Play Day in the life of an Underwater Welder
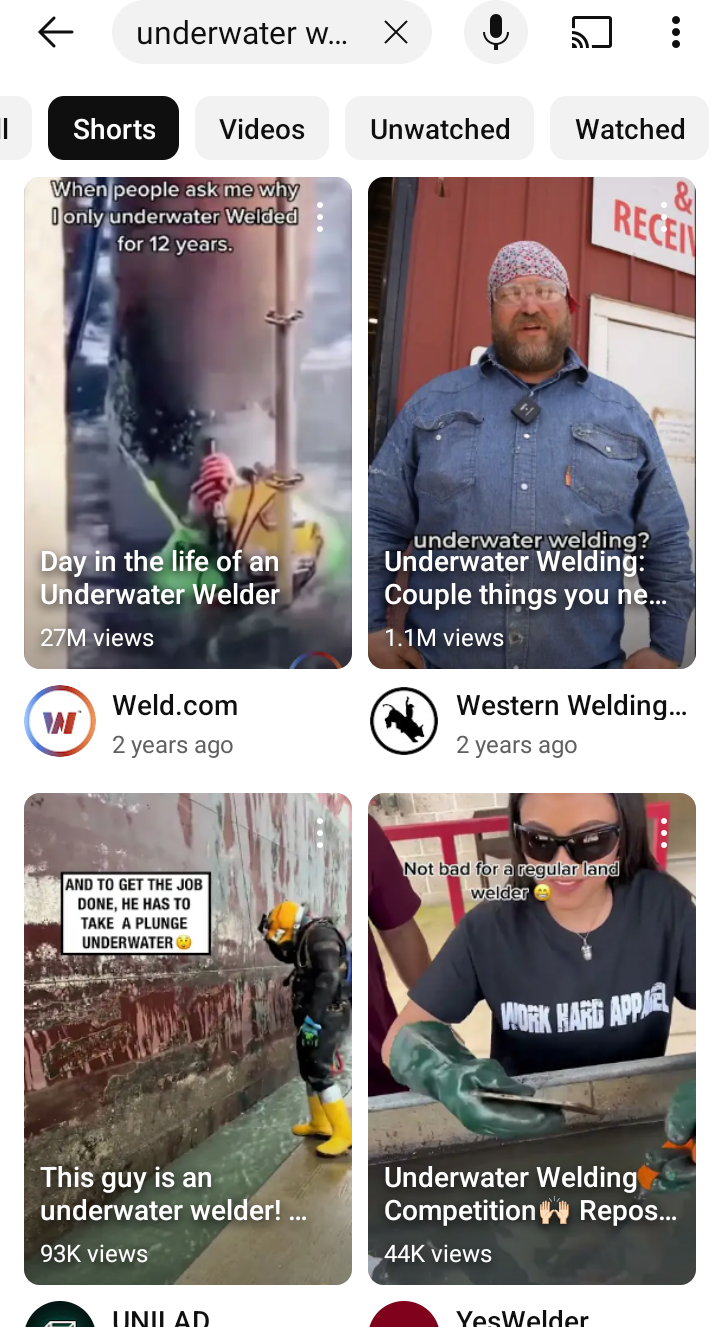The height and width of the screenshot is (1327, 720). pyautogui.click(x=188, y=423)
